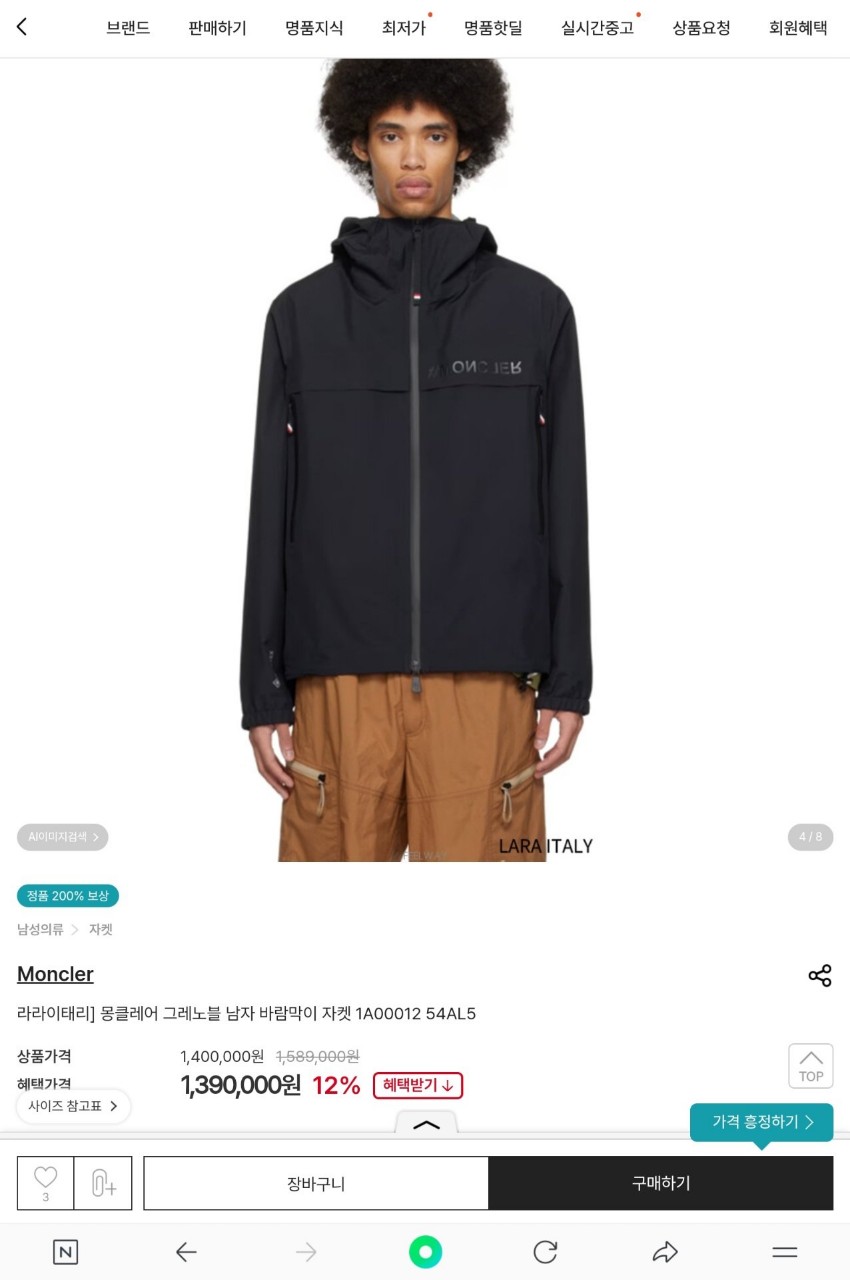The image size is (850, 1280).
Task: Go back with the top-left arrow
Action: pyautogui.click(x=22, y=27)
